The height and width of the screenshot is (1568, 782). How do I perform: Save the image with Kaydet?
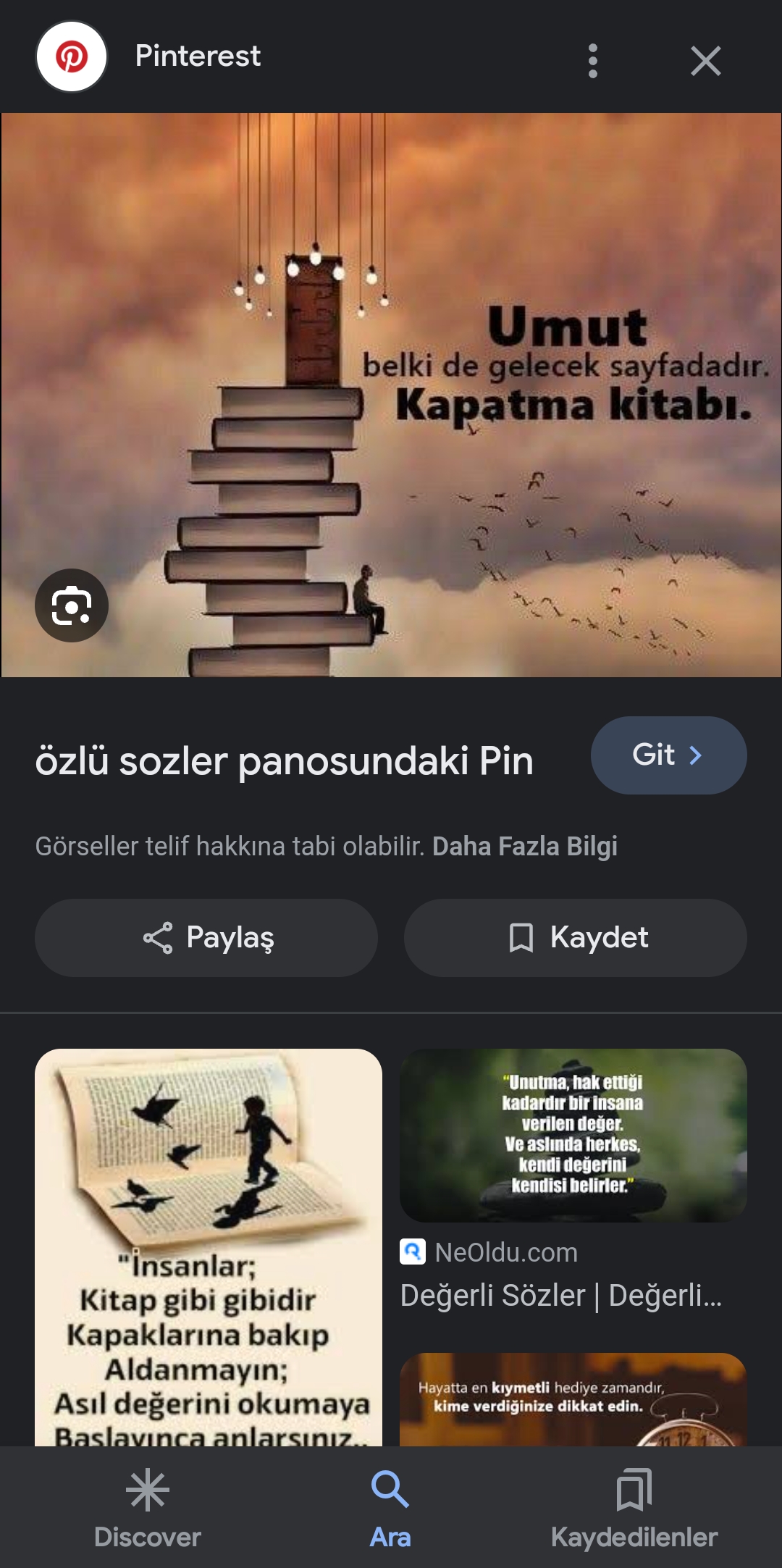[576, 938]
